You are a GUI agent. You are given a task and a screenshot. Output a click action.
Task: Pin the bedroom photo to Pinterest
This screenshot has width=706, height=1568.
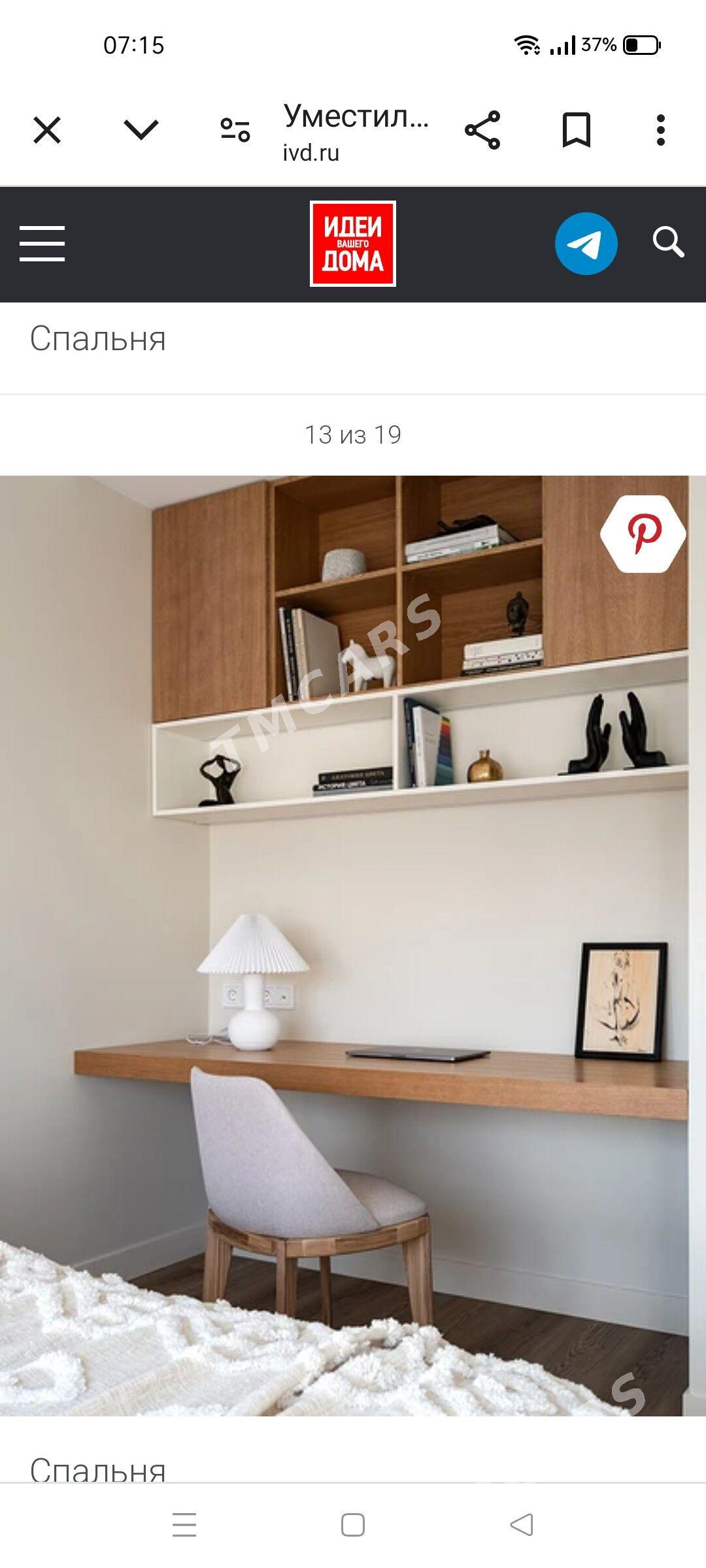[x=643, y=534]
